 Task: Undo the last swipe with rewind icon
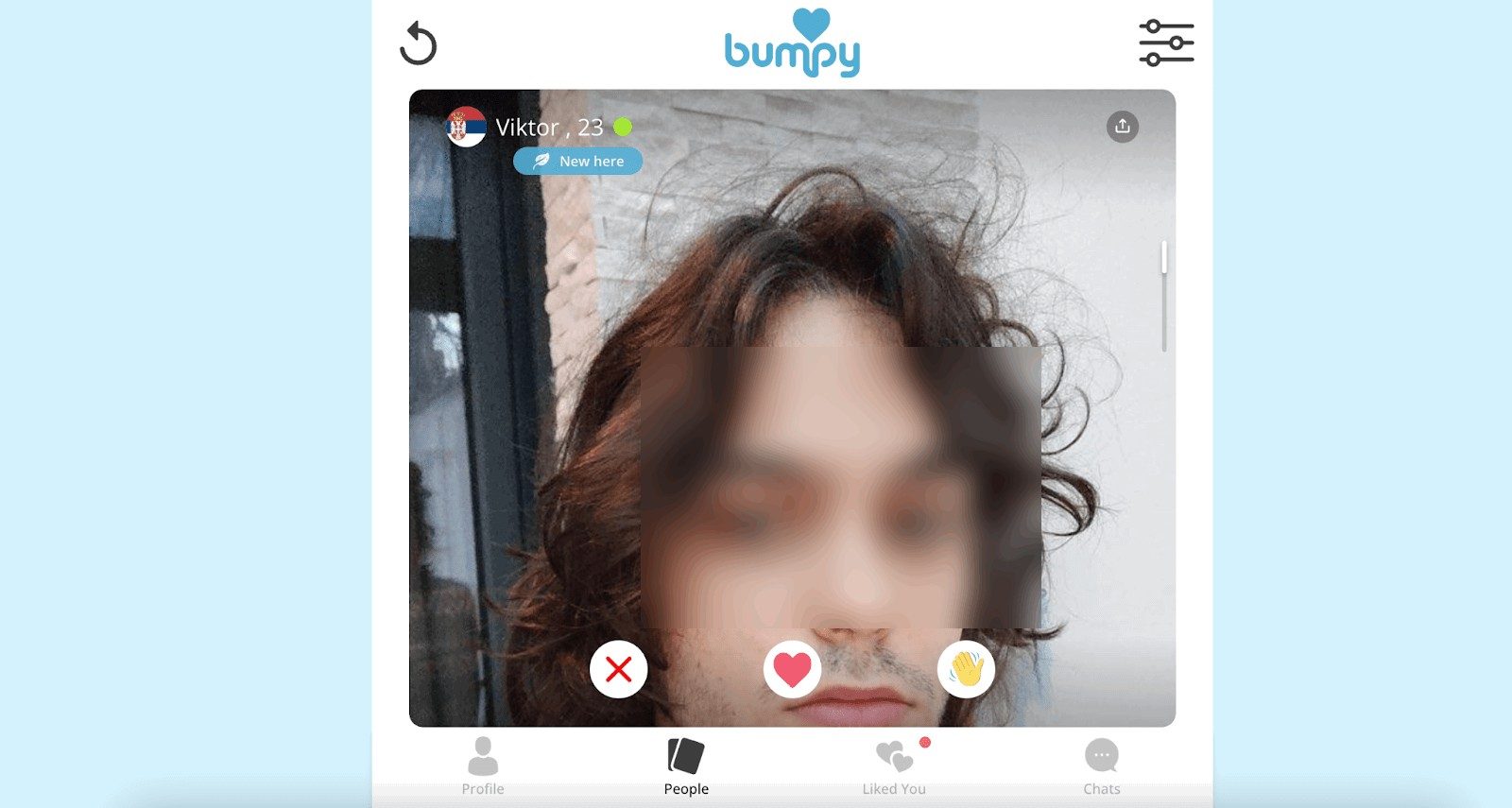418,44
